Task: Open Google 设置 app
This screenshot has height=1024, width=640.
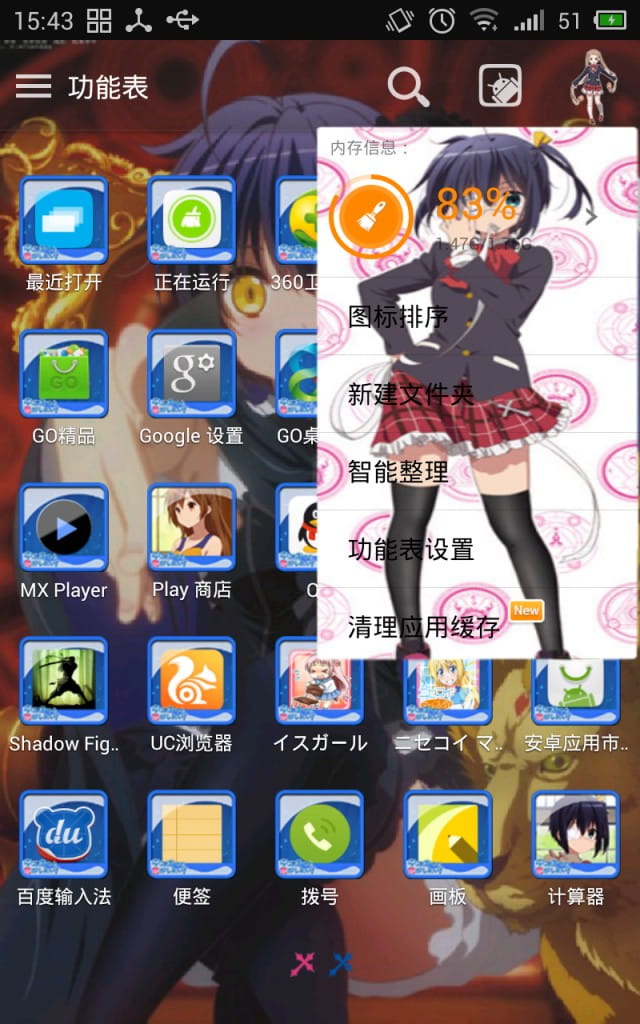Action: click(191, 375)
